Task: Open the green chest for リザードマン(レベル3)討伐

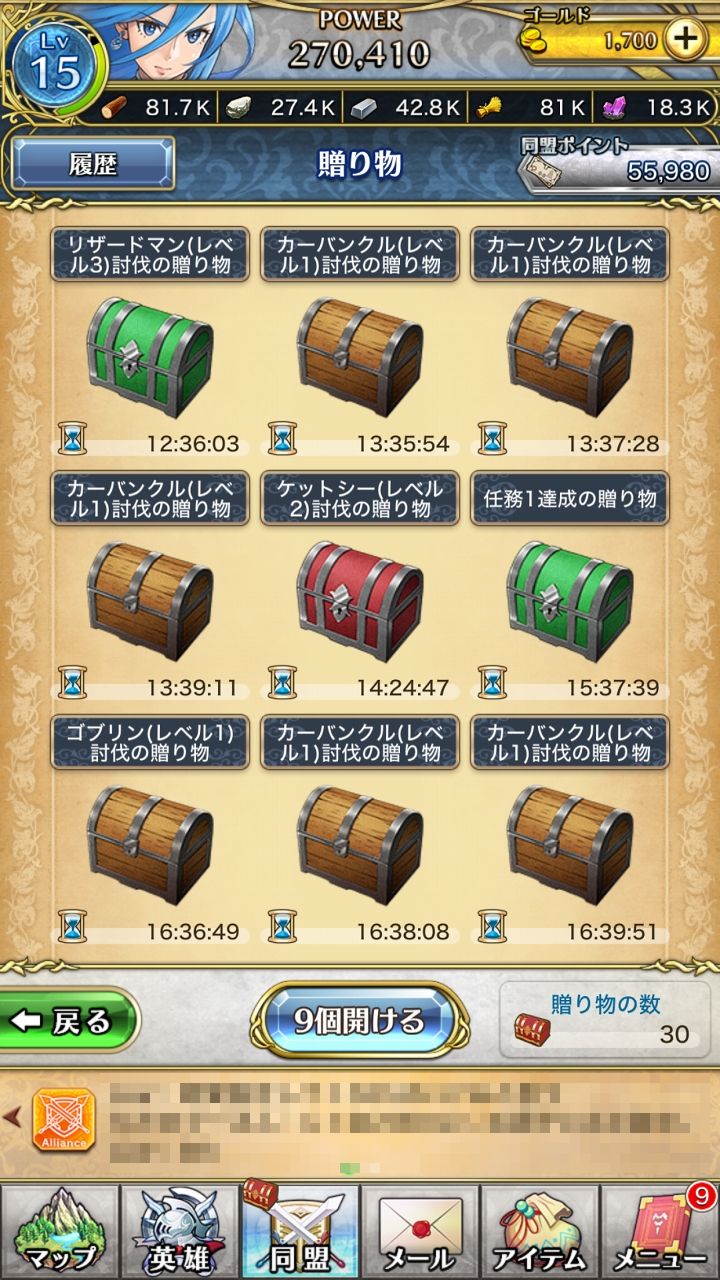Action: 150,356
